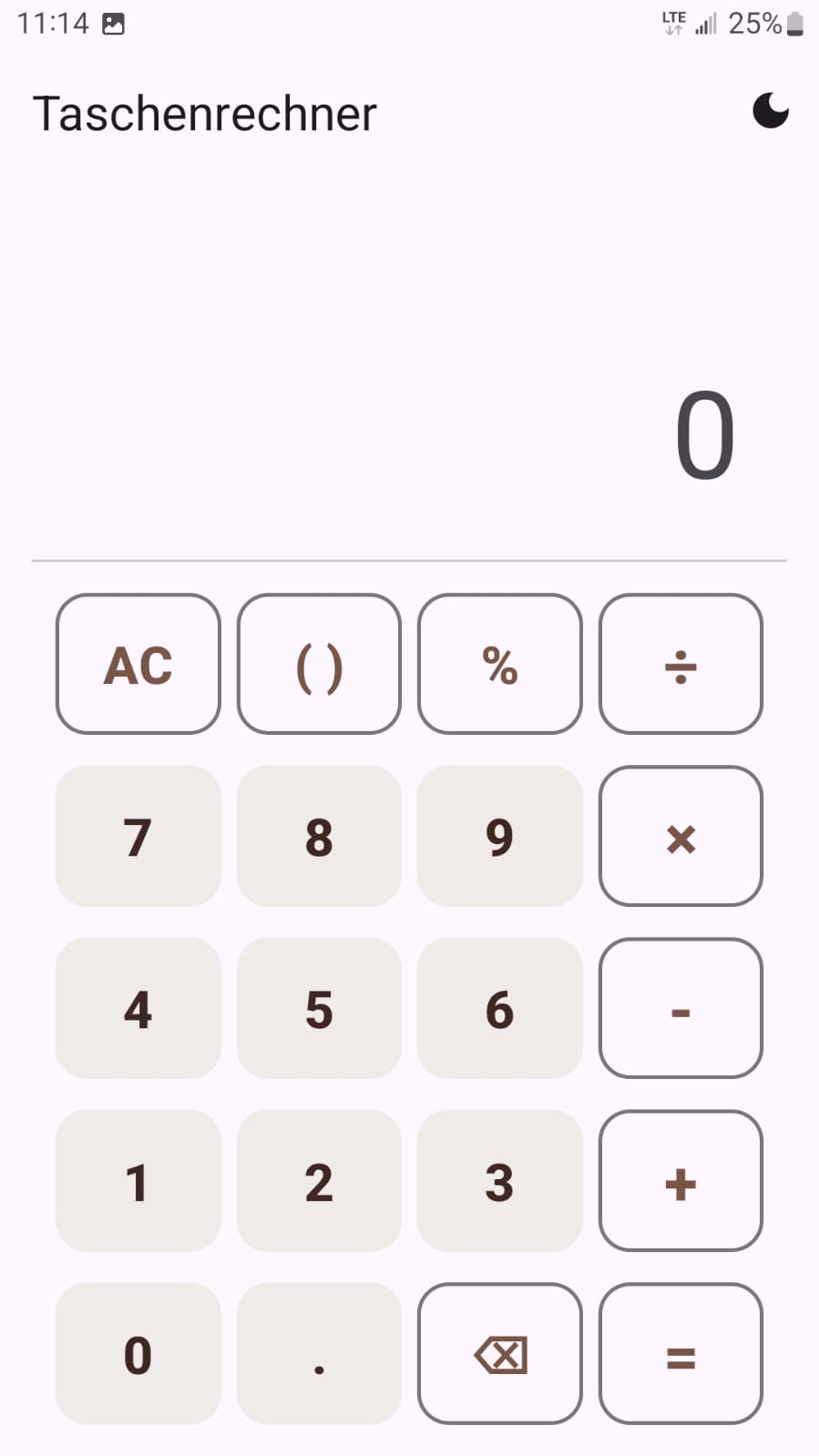The image size is (819, 1456).
Task: Enter digit 8
Action: click(x=319, y=836)
